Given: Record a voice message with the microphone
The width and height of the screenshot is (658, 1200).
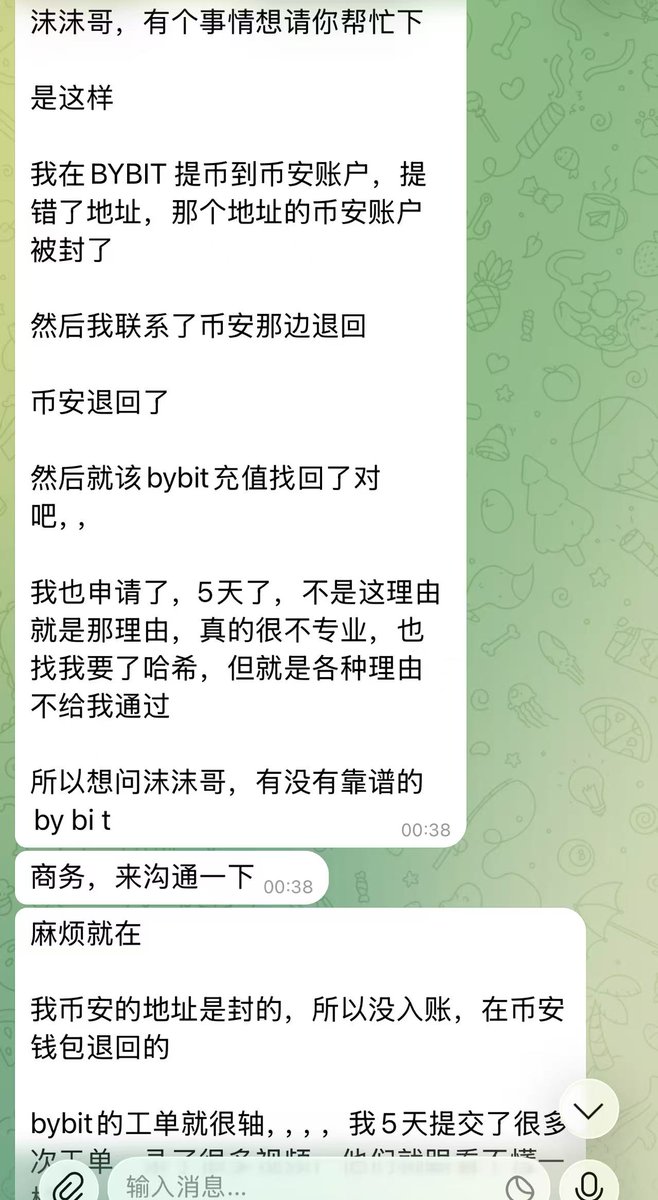Looking at the screenshot, I should [589, 1186].
